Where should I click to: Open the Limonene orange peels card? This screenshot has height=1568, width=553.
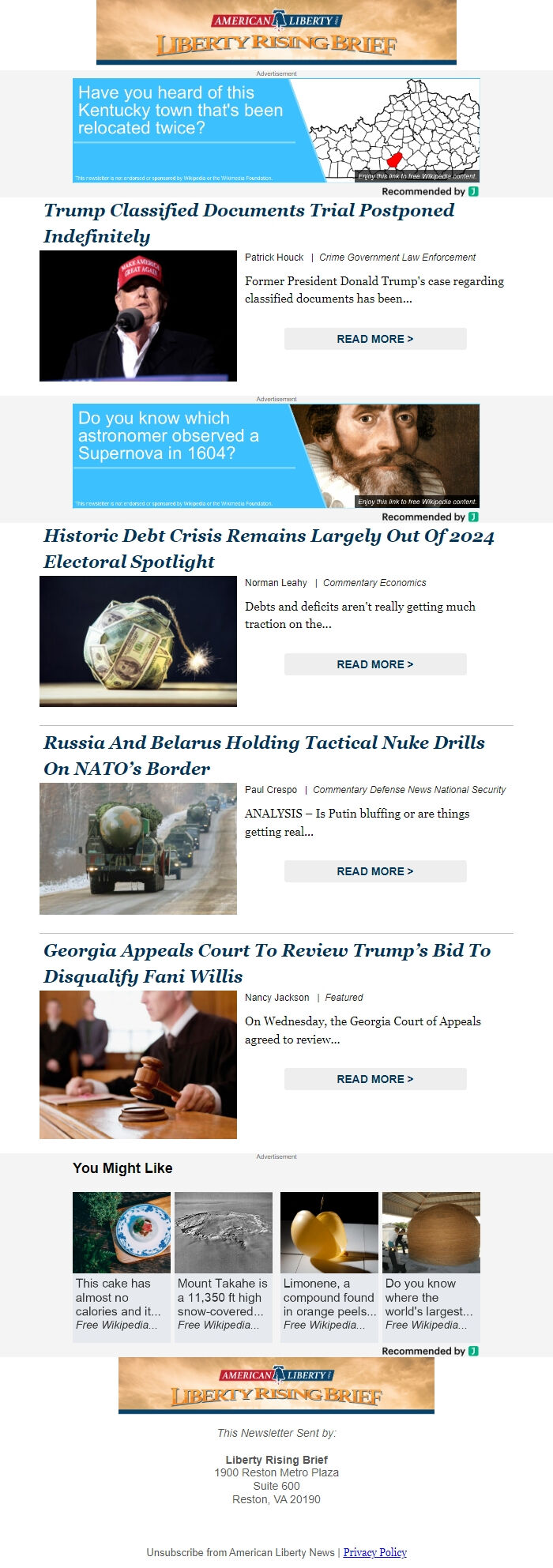329,1266
